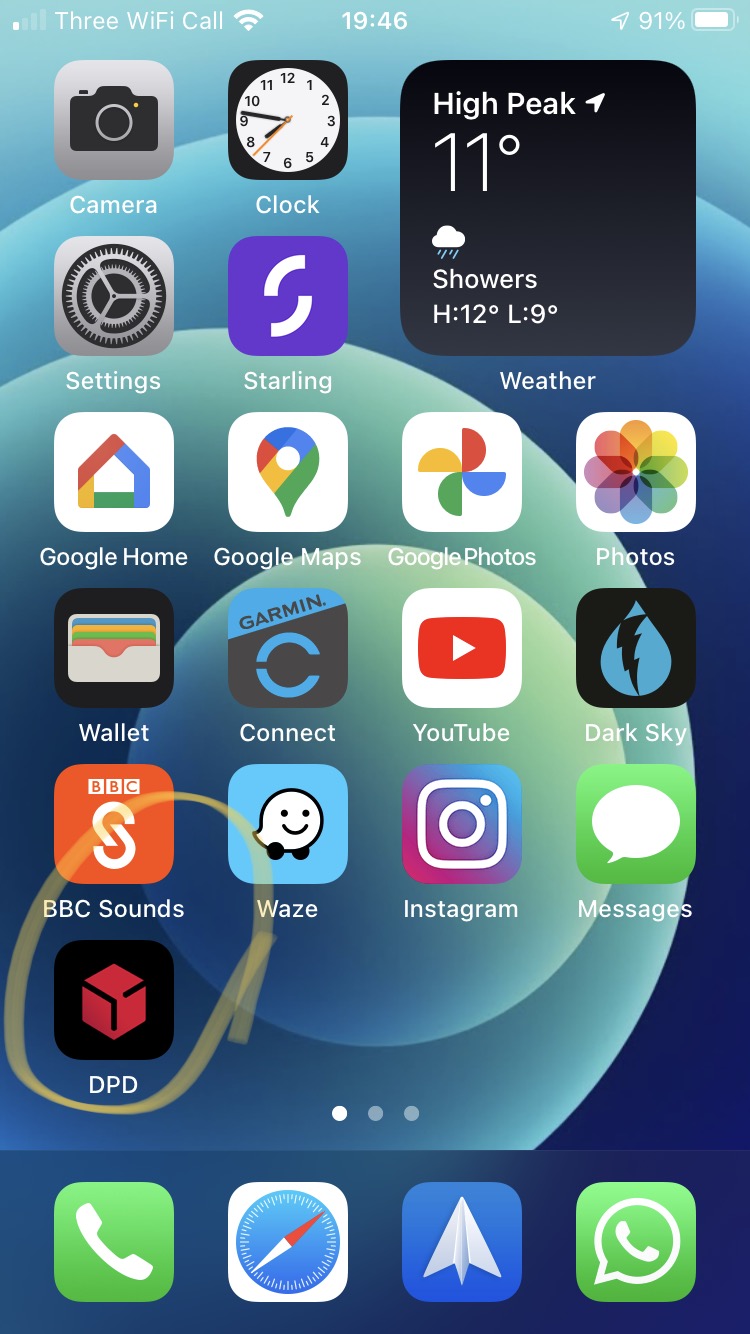750x1334 pixels.
Task: Open the Apple Photos app
Action: (x=635, y=472)
